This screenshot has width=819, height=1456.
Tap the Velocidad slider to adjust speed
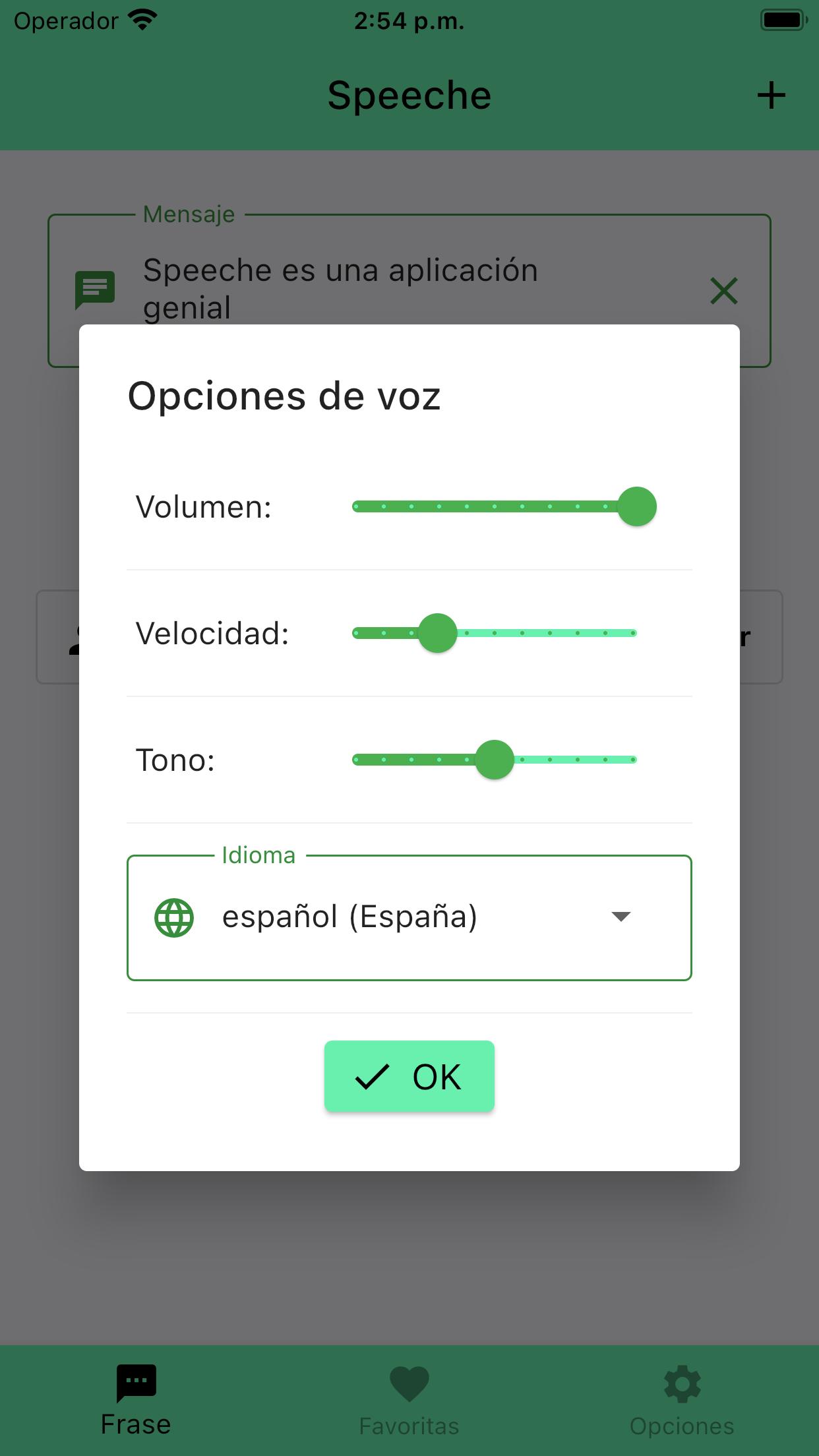click(x=495, y=633)
